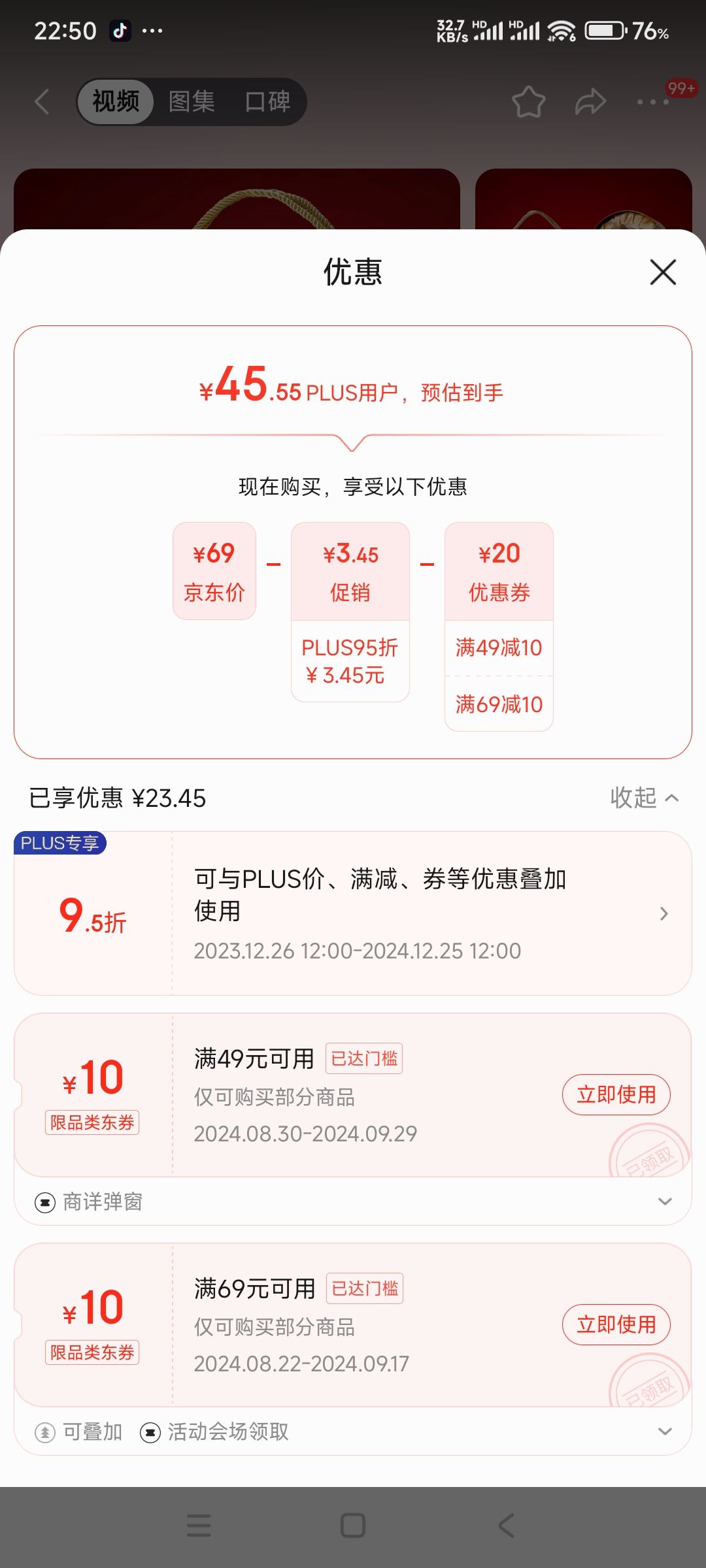The width and height of the screenshot is (706, 1568).
Task: Tap the star favorite icon
Action: click(529, 102)
